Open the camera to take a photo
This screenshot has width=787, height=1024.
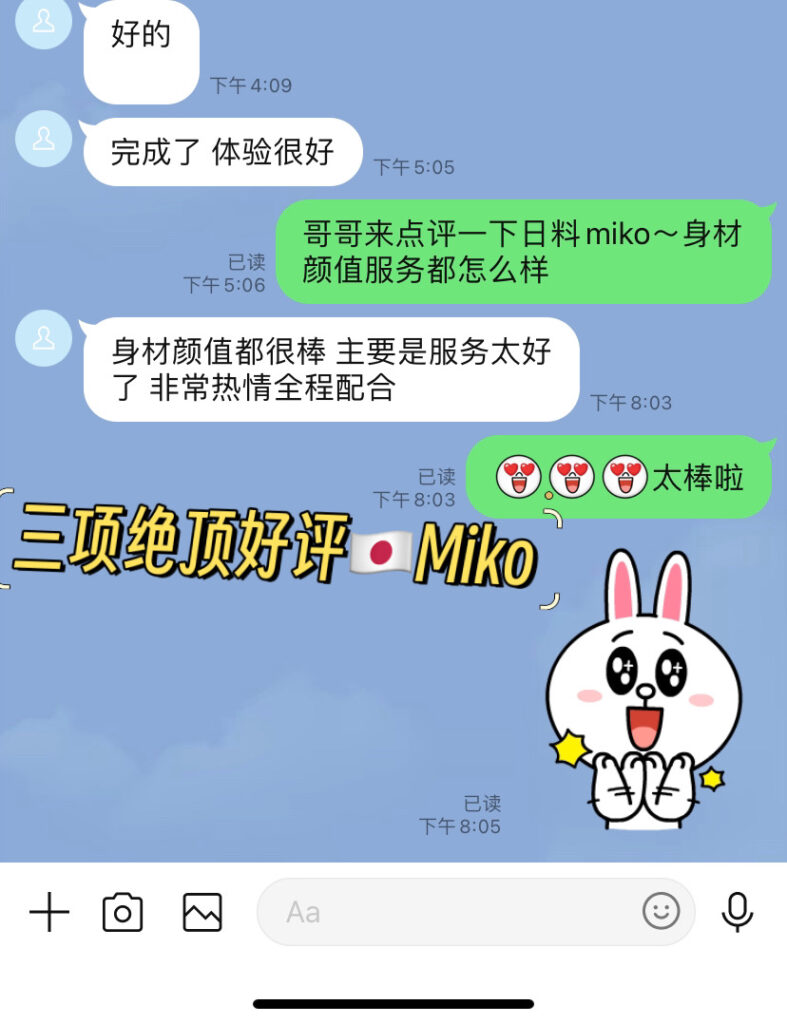(123, 912)
